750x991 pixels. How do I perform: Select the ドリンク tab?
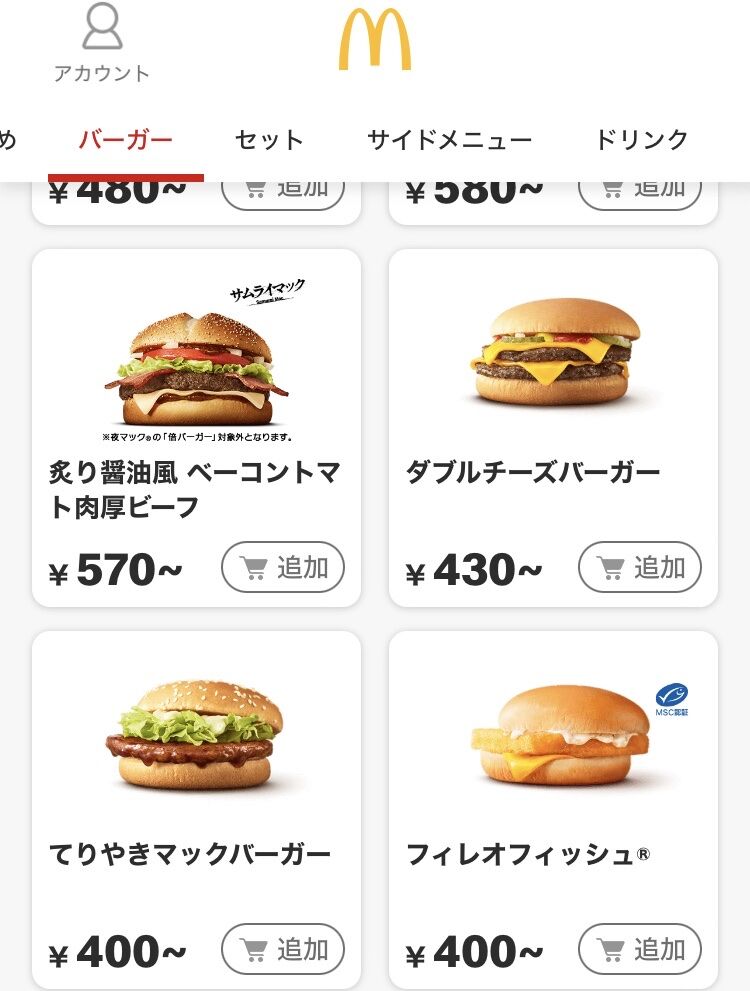[x=642, y=140]
